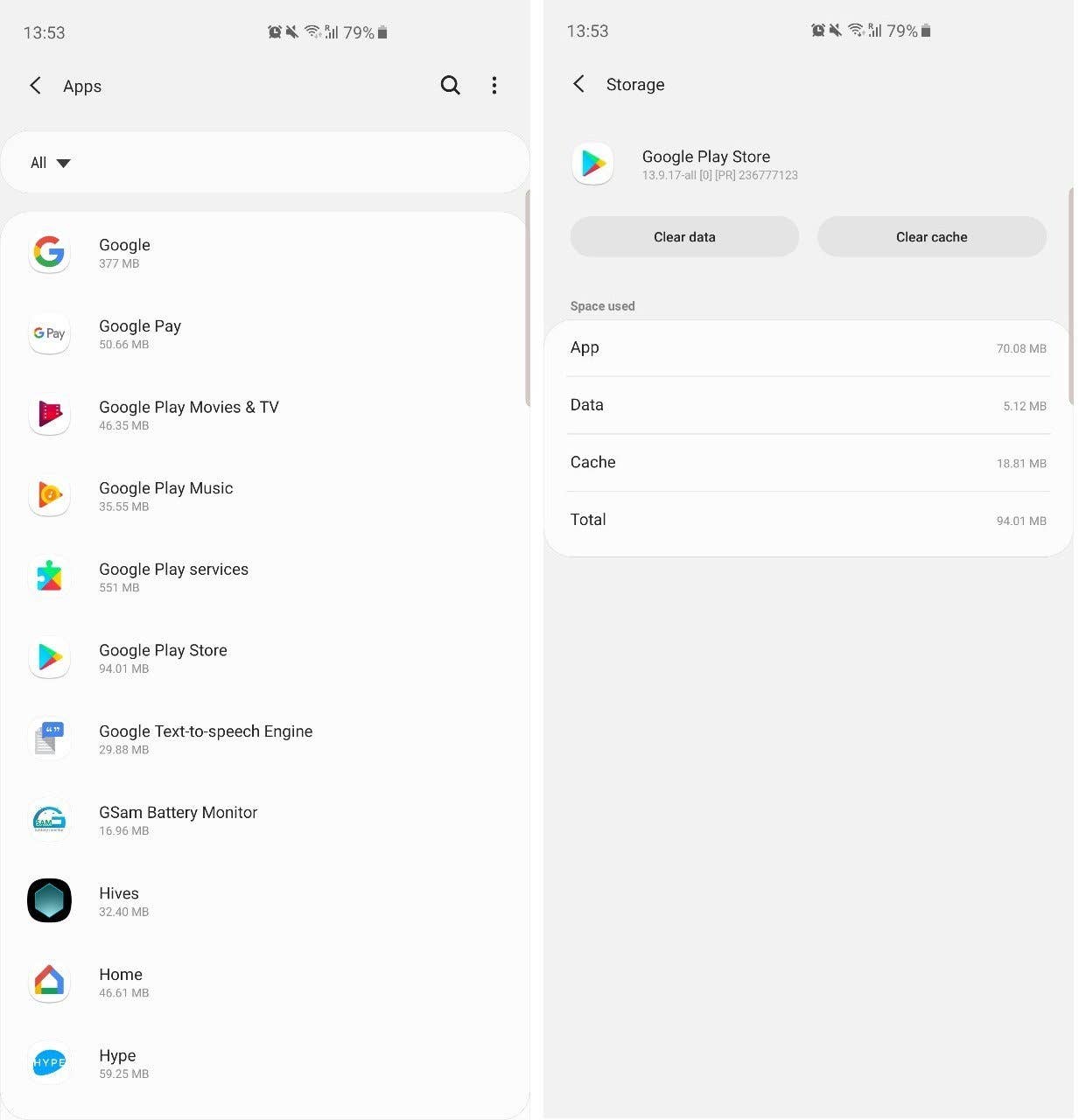This screenshot has width=1079, height=1120.
Task: Open the Google Play Music app icon
Action: tap(49, 495)
